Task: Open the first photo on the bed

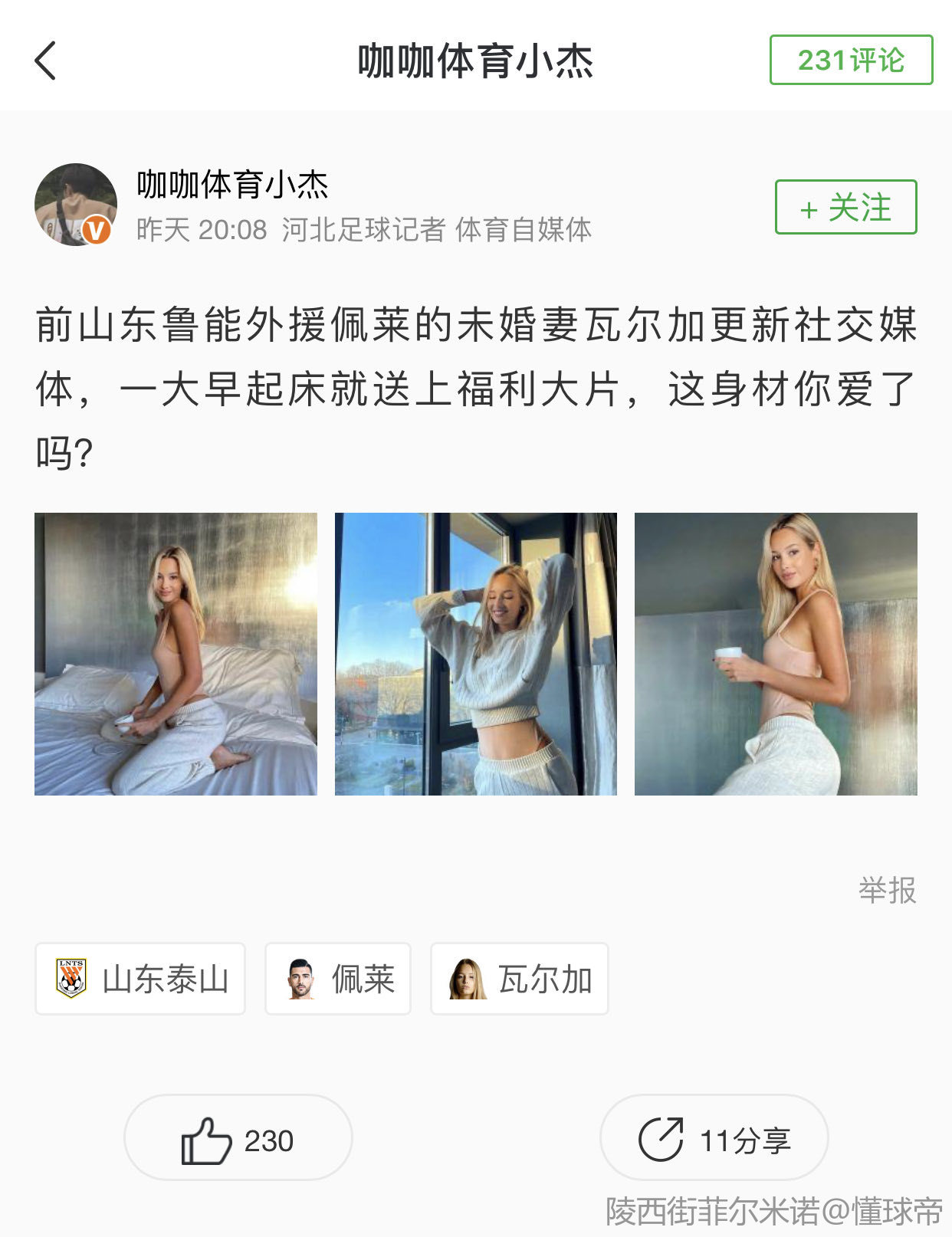Action: point(176,654)
